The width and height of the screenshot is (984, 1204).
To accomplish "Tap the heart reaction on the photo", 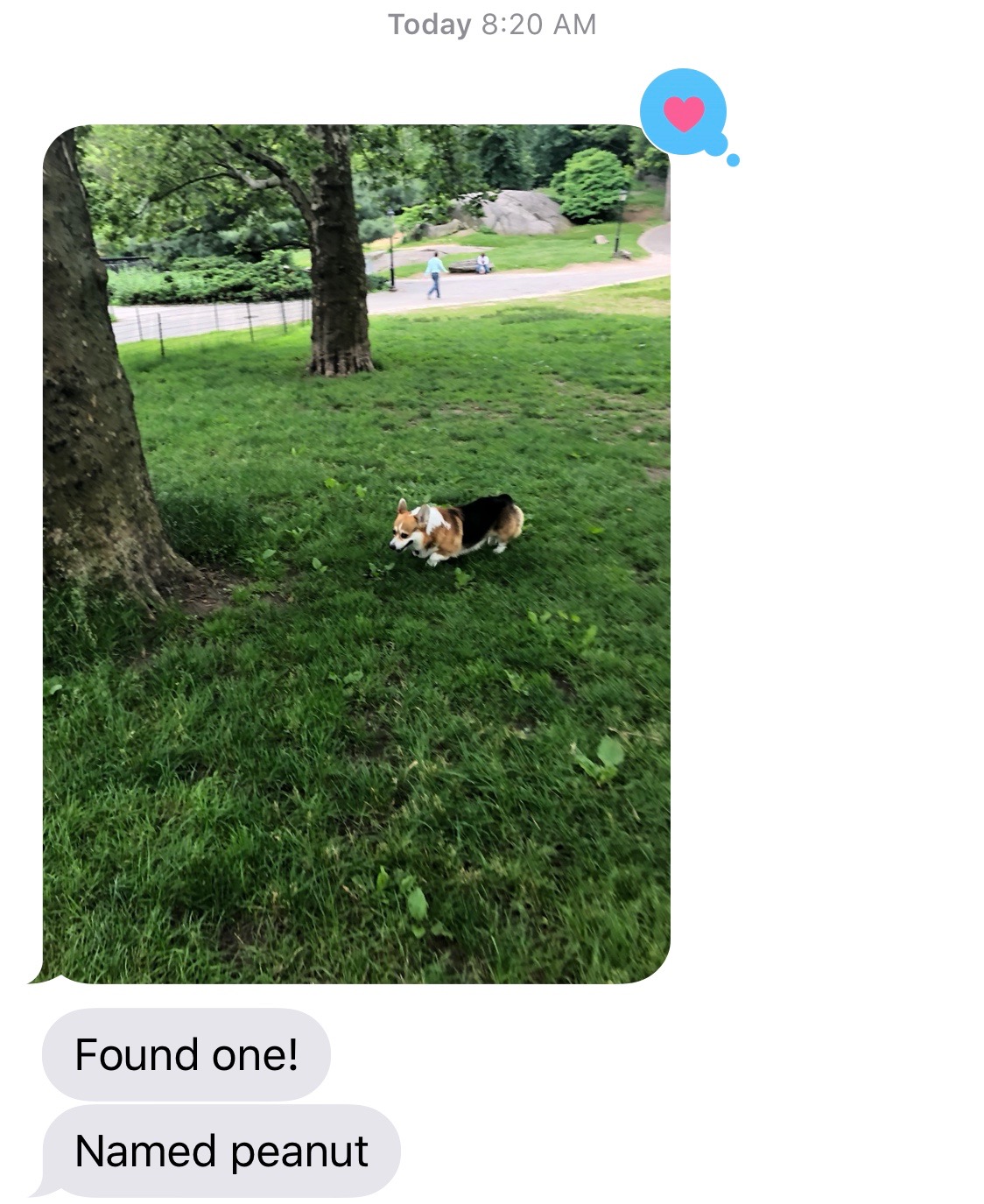I will (x=684, y=112).
